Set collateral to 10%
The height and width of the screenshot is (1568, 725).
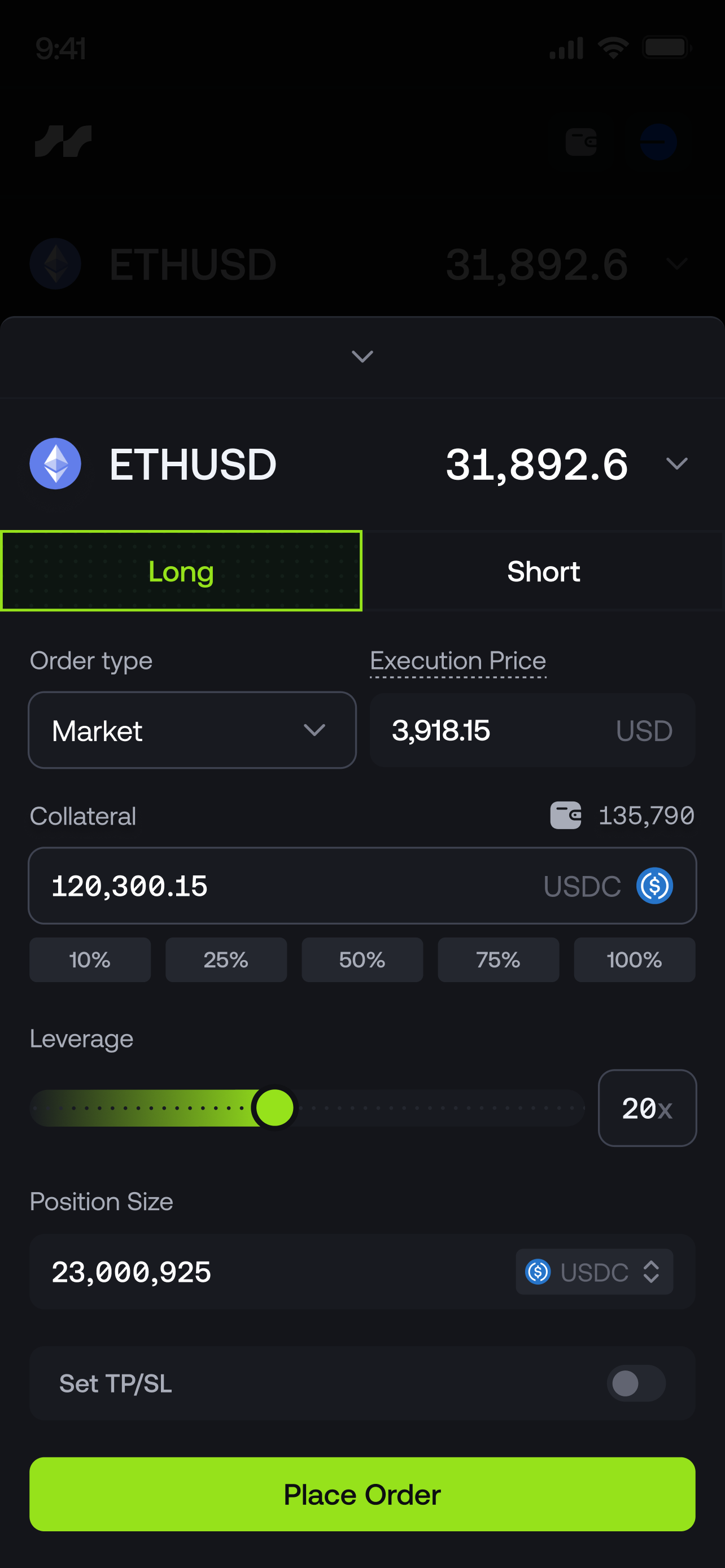click(90, 960)
